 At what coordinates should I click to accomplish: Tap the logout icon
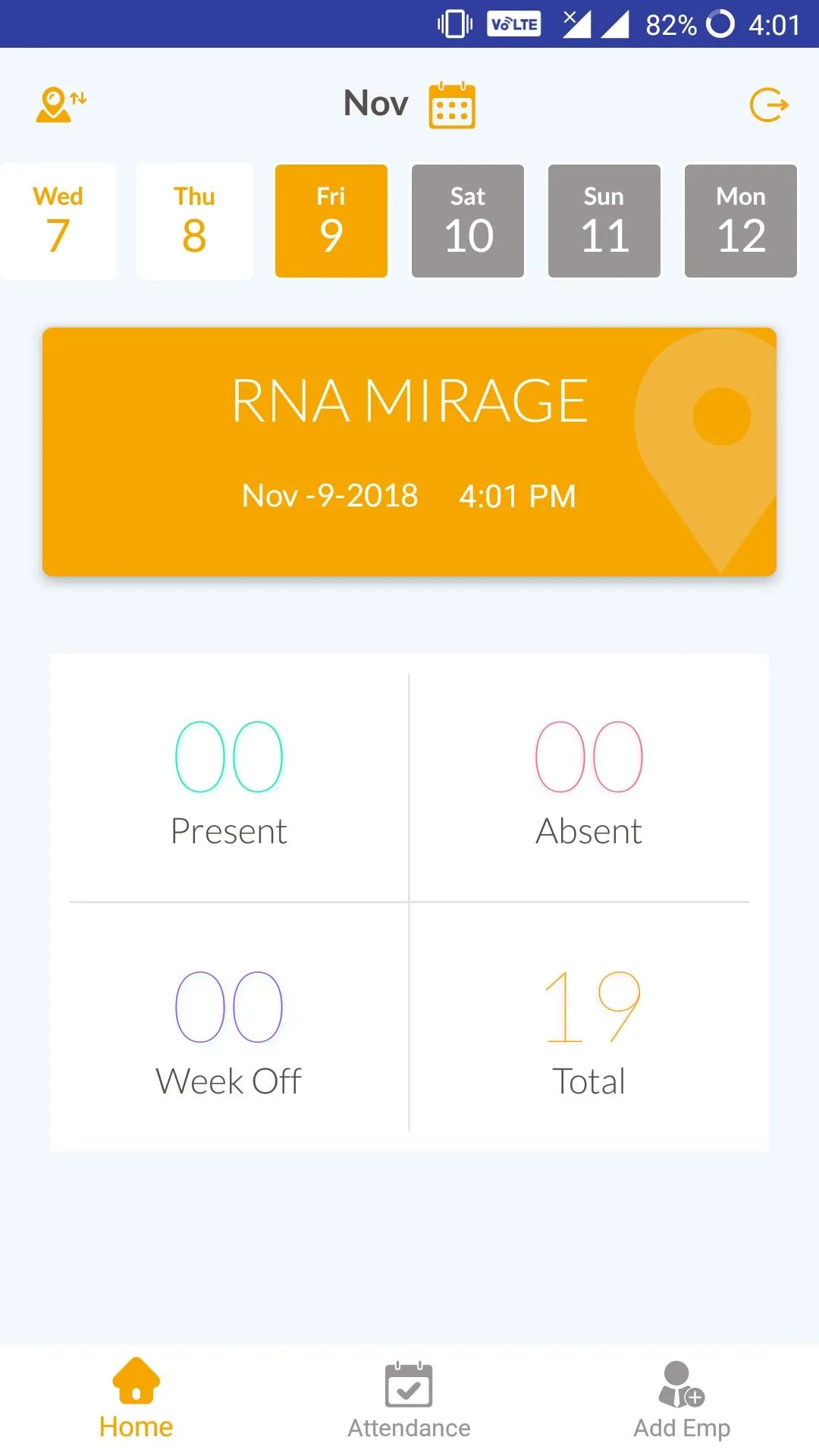(769, 105)
